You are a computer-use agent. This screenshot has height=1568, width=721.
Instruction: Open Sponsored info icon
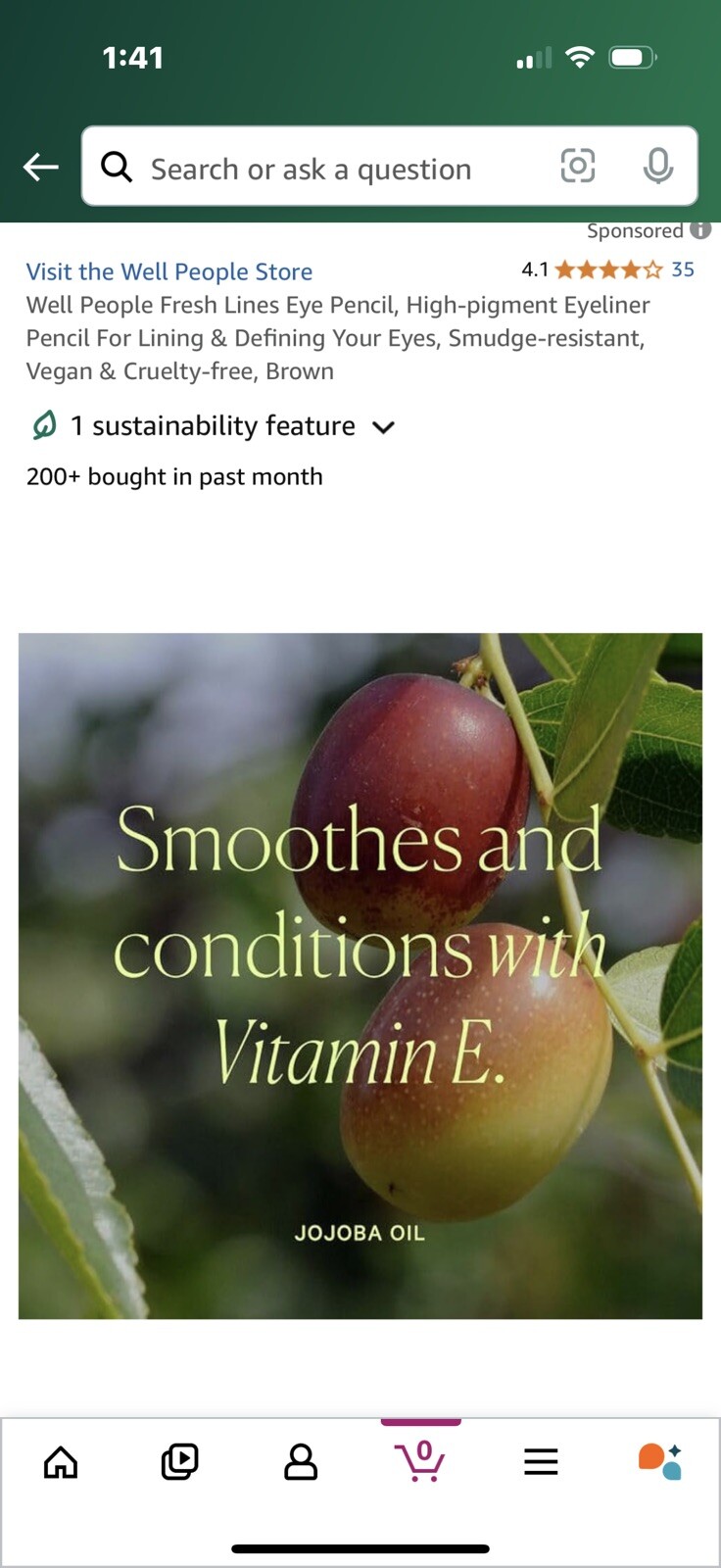click(699, 230)
